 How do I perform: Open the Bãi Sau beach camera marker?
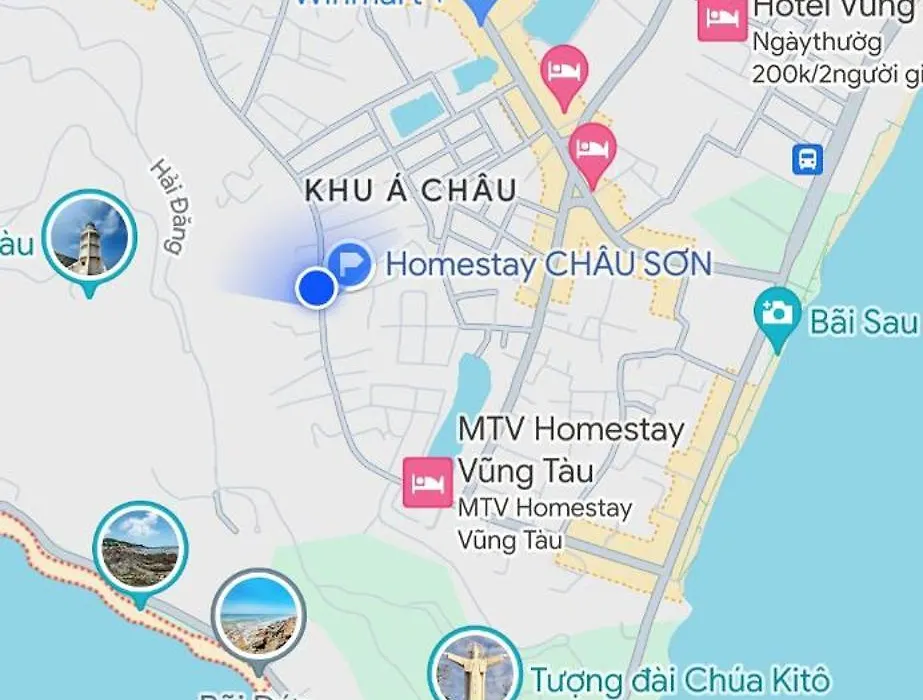click(x=778, y=314)
